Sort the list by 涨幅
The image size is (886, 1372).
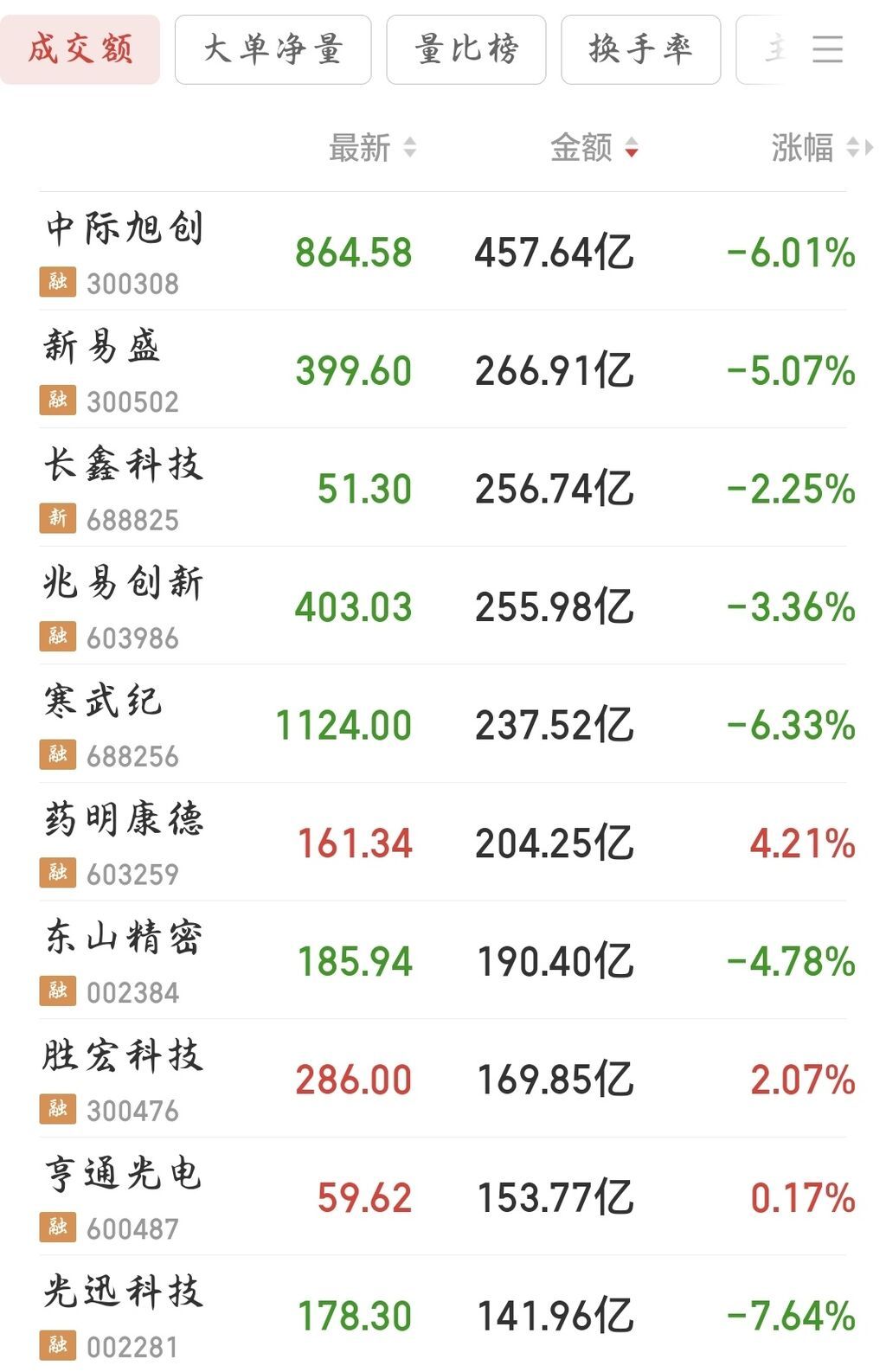pyautogui.click(x=817, y=148)
